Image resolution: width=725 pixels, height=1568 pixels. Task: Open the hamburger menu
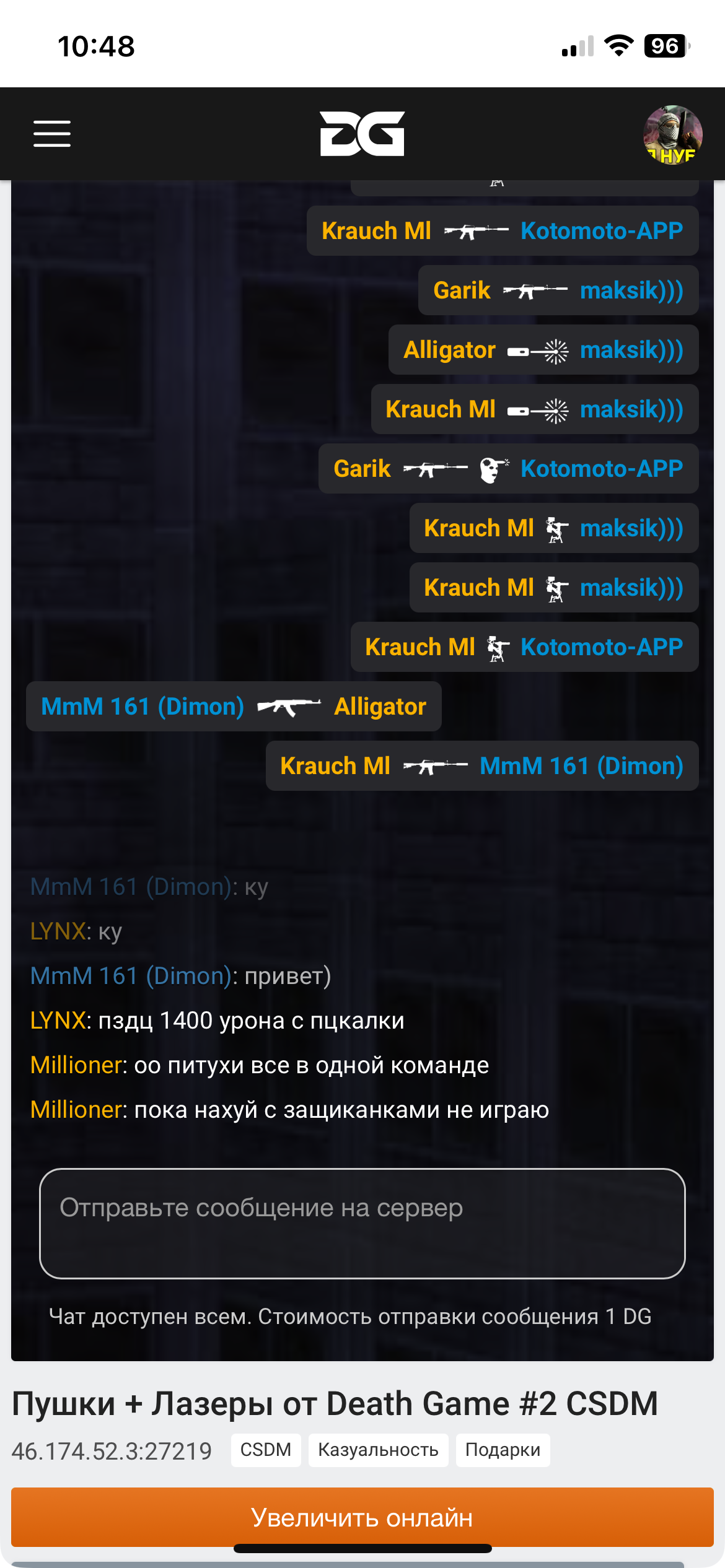[52, 134]
